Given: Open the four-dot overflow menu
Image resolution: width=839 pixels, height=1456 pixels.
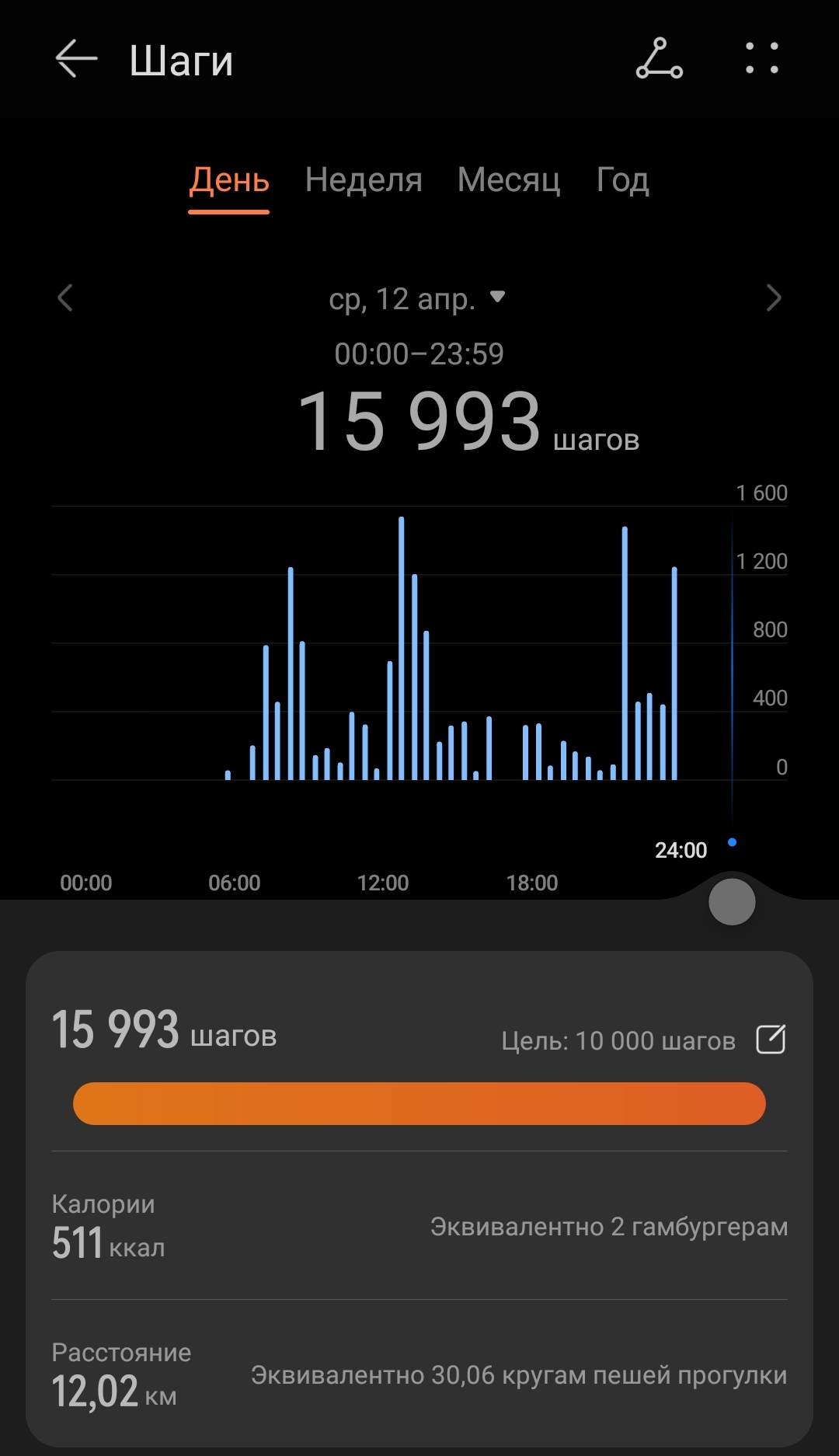Looking at the screenshot, I should (761, 59).
